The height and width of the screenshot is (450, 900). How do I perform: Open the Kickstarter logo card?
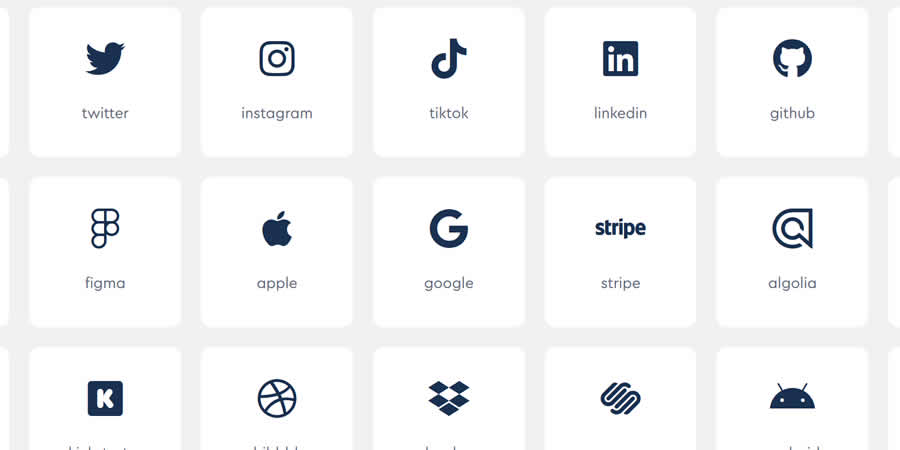105,400
